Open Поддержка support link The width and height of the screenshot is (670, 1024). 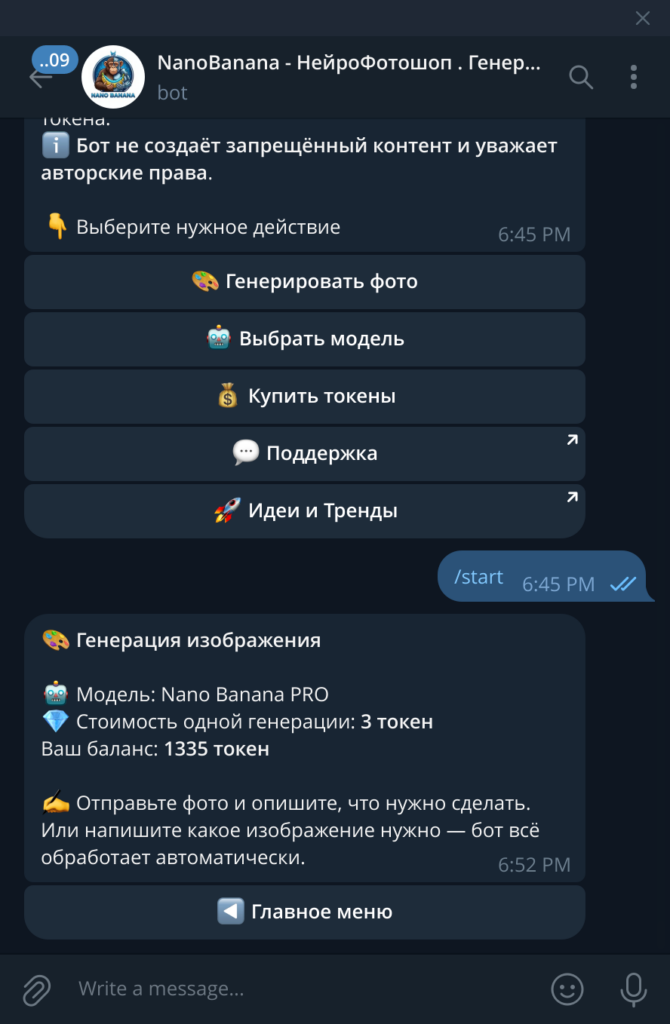click(304, 454)
